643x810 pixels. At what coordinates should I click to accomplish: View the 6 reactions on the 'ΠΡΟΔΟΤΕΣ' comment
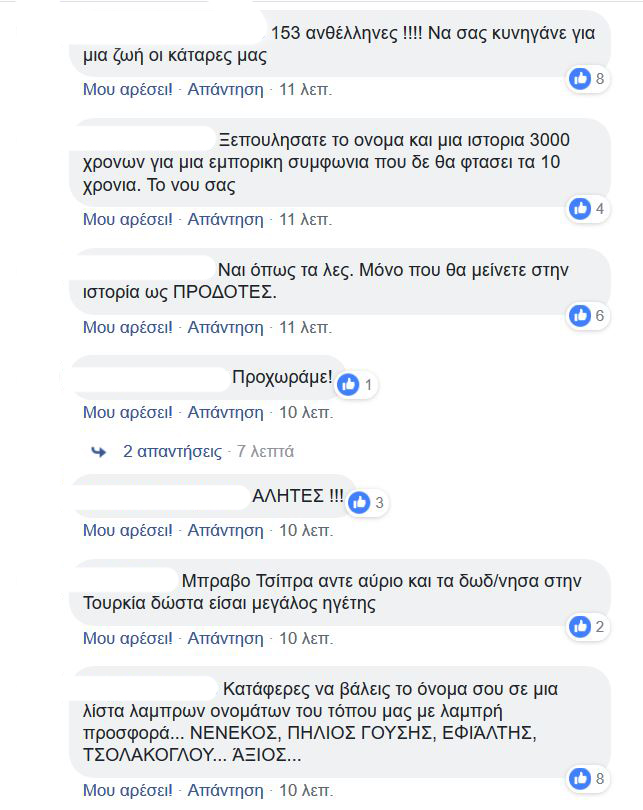point(588,316)
